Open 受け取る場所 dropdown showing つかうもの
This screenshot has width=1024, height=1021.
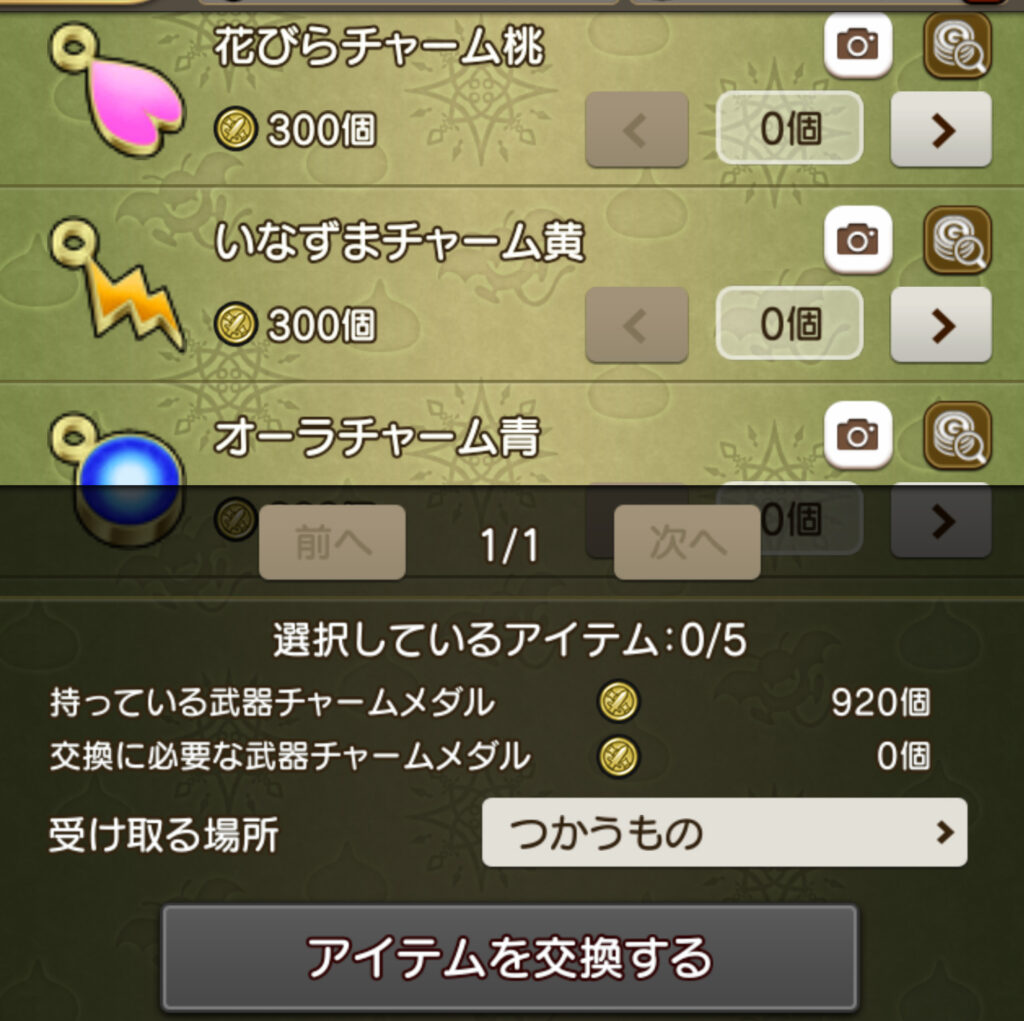(724, 832)
